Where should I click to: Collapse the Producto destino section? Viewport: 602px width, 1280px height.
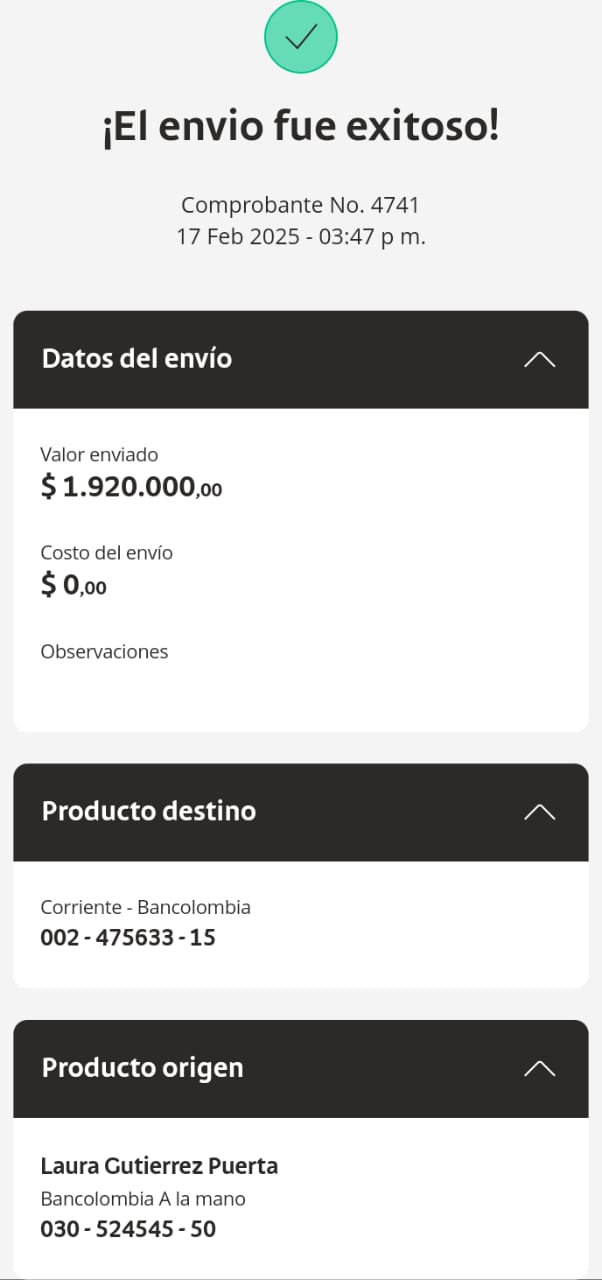(x=539, y=812)
